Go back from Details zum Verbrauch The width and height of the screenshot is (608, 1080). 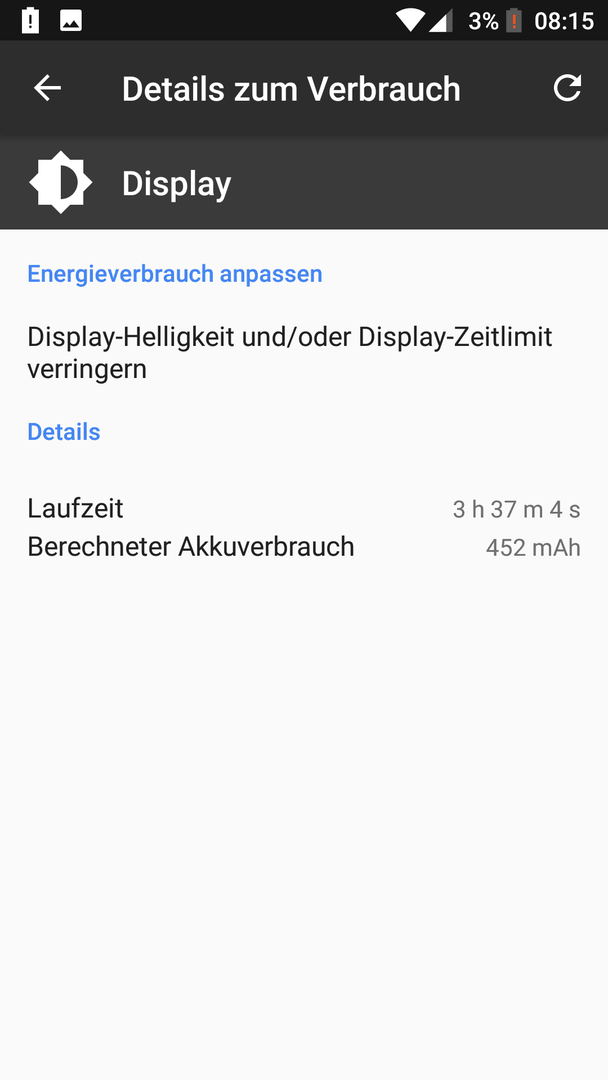point(48,88)
